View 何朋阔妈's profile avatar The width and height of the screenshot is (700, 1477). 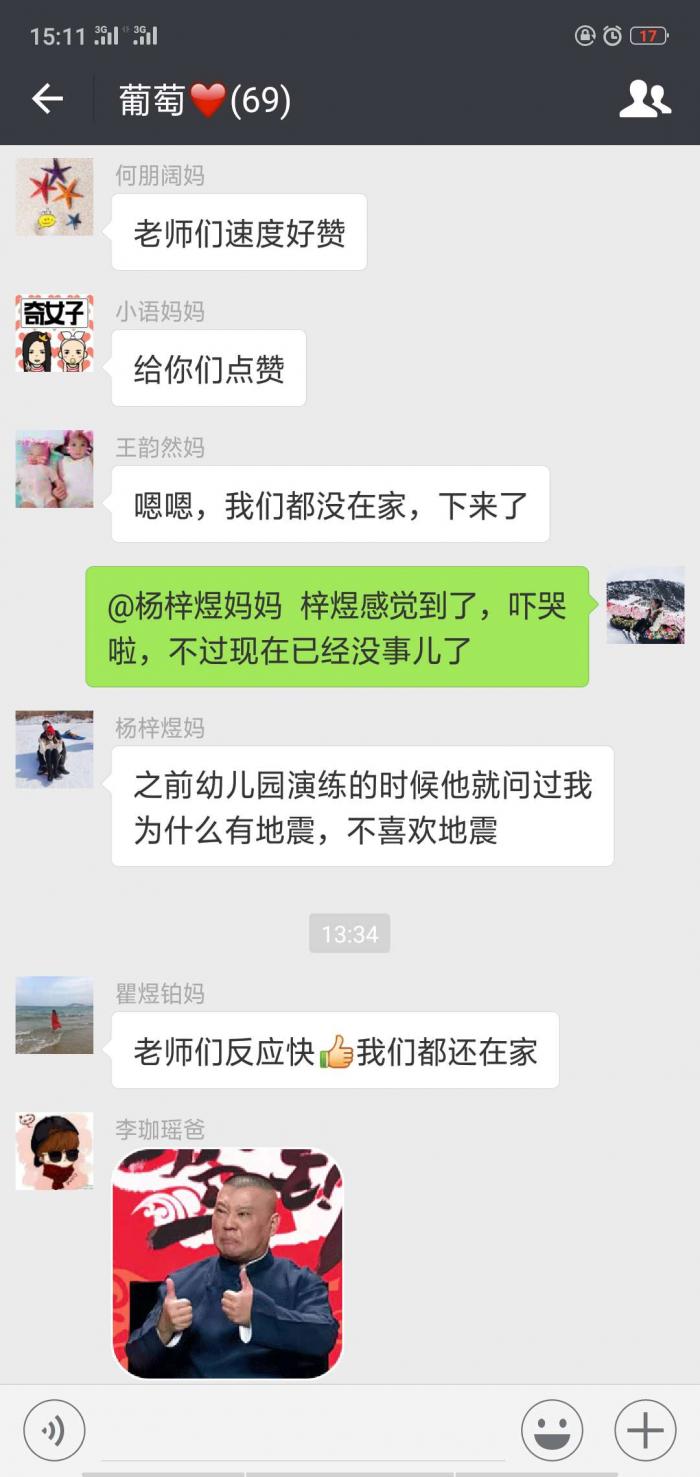coord(54,197)
